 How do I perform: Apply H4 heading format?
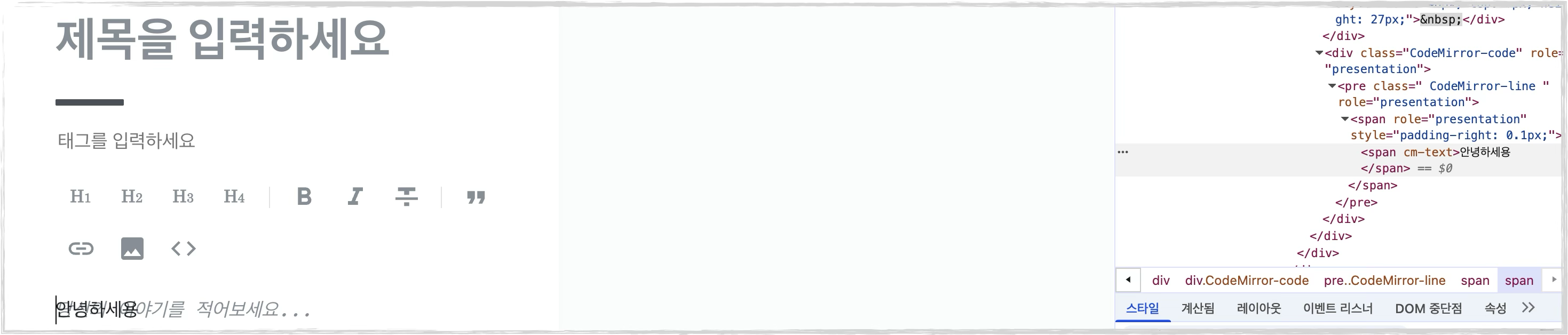click(234, 196)
